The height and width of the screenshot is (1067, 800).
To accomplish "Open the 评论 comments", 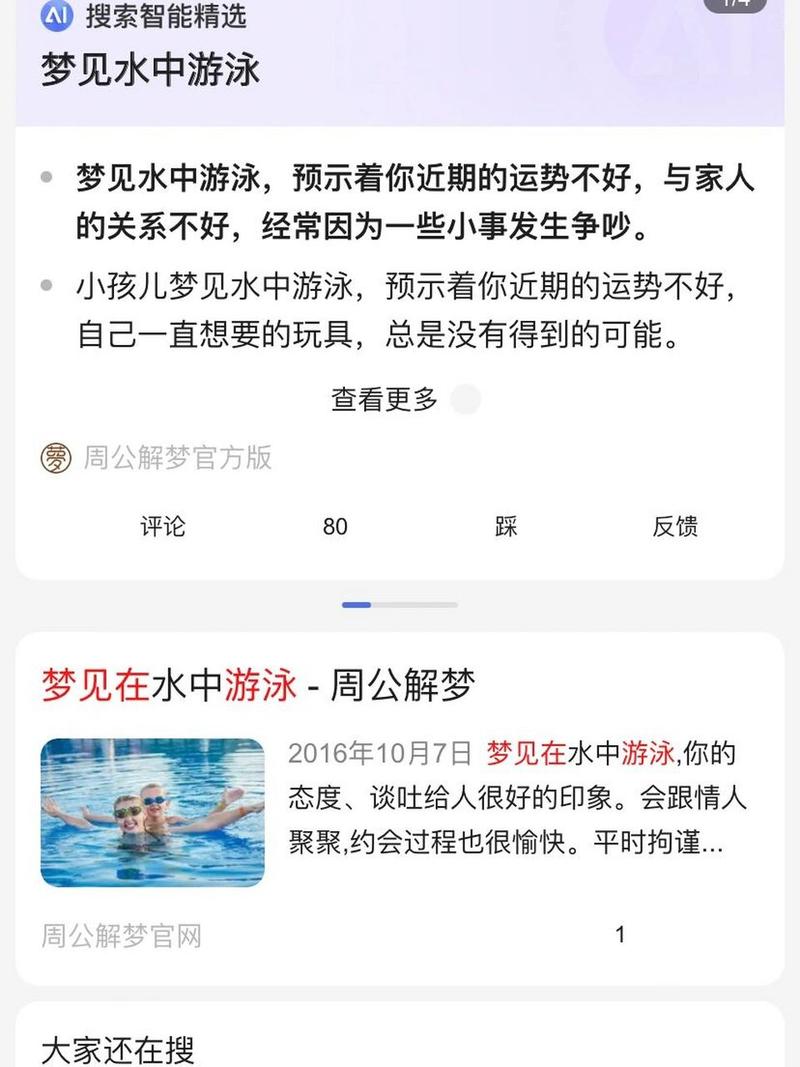I will point(162,526).
